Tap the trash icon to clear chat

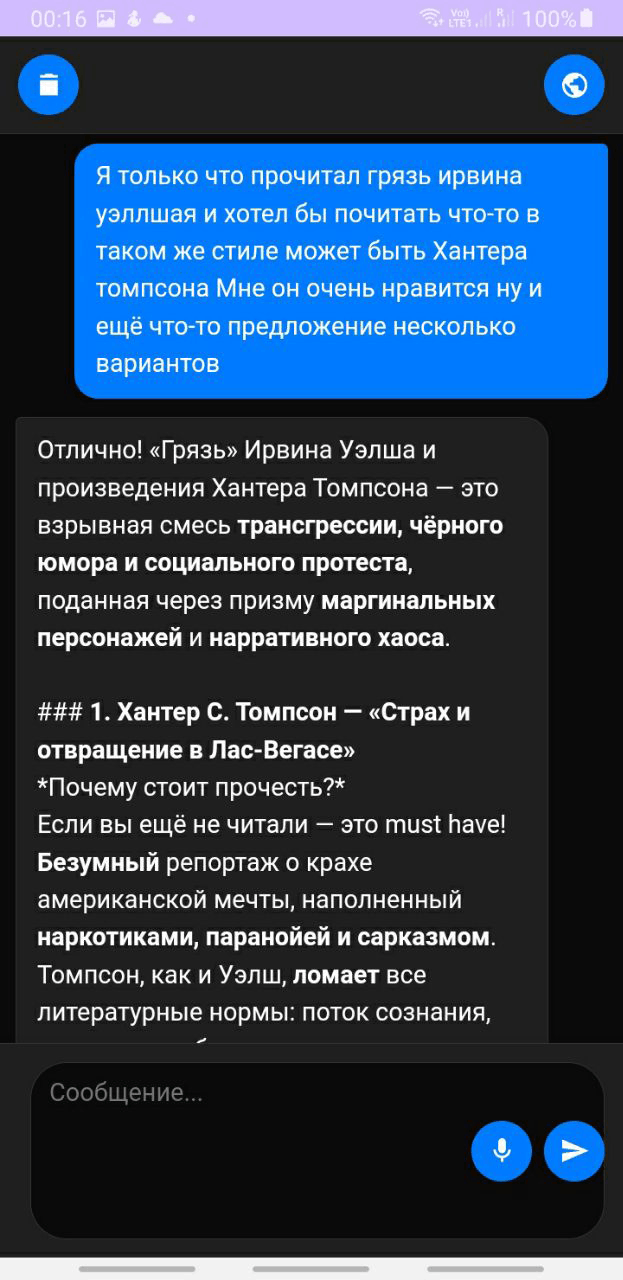coord(48,85)
